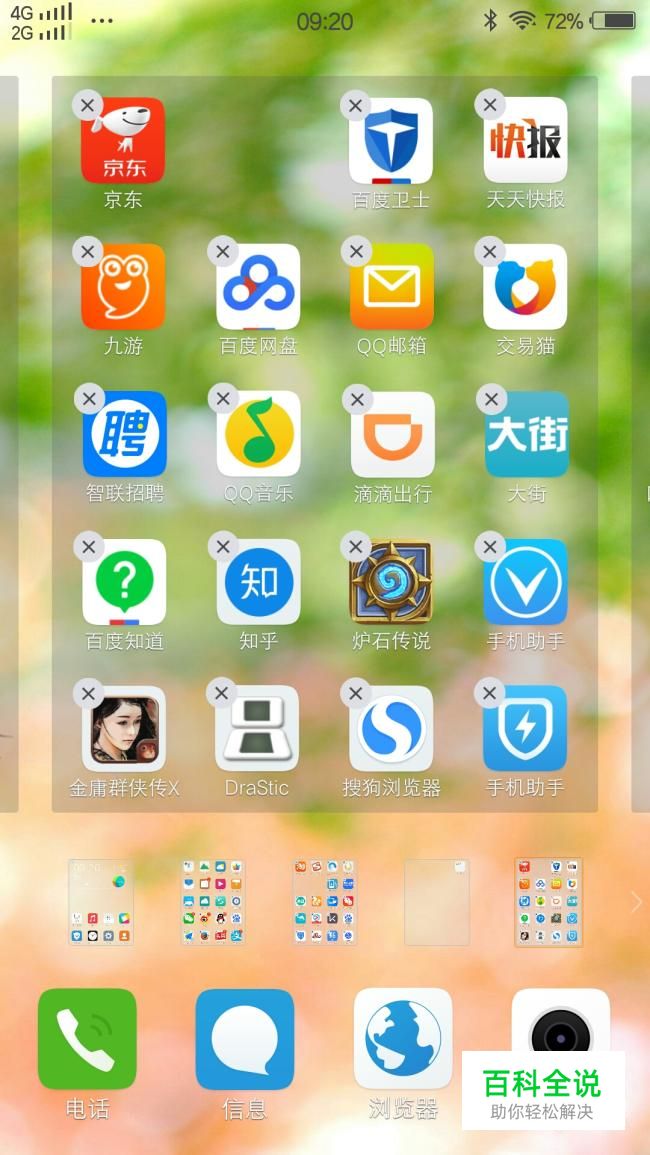Image resolution: width=650 pixels, height=1155 pixels.
Task: Open the 交易猫 app
Action: click(x=525, y=287)
